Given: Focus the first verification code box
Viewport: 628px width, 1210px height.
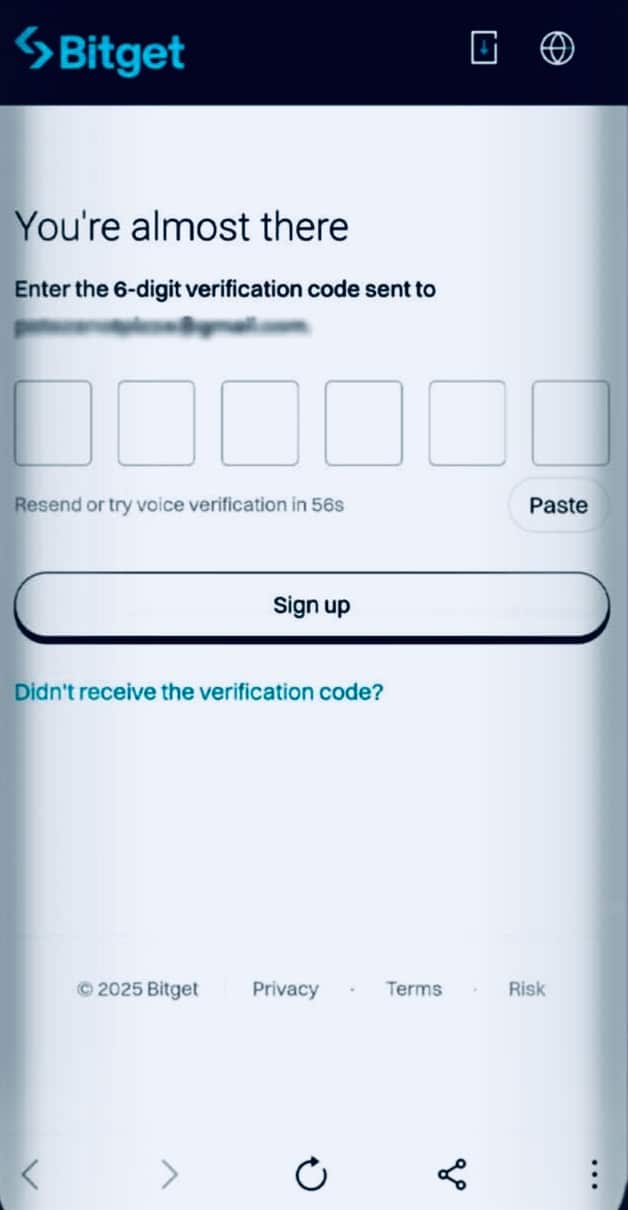Looking at the screenshot, I should point(53,423).
